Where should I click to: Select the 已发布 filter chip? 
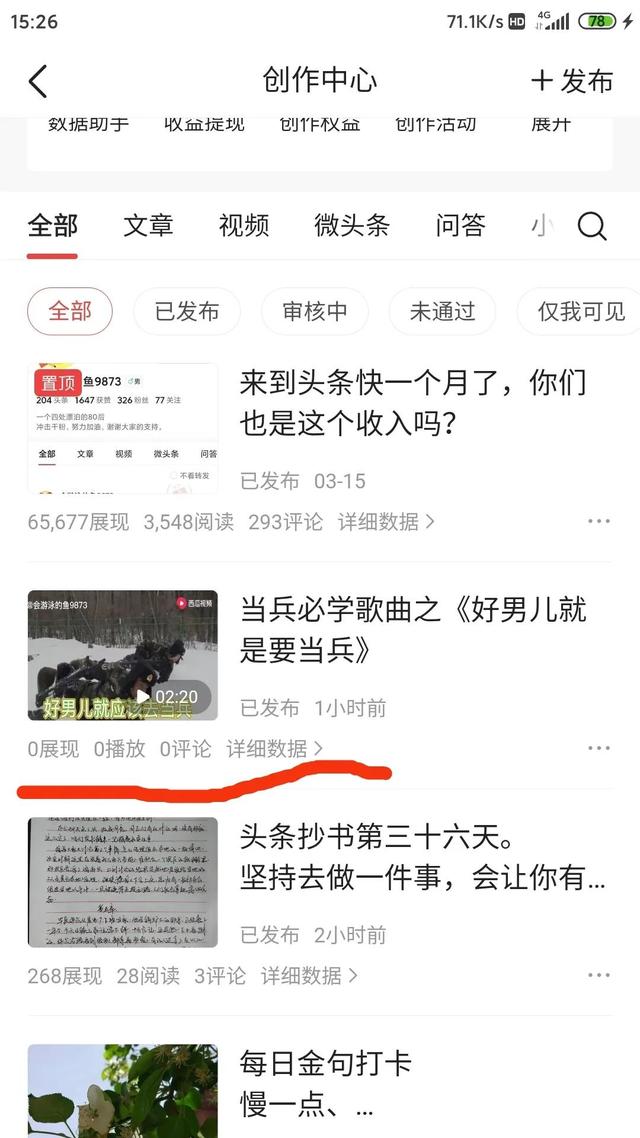click(187, 311)
